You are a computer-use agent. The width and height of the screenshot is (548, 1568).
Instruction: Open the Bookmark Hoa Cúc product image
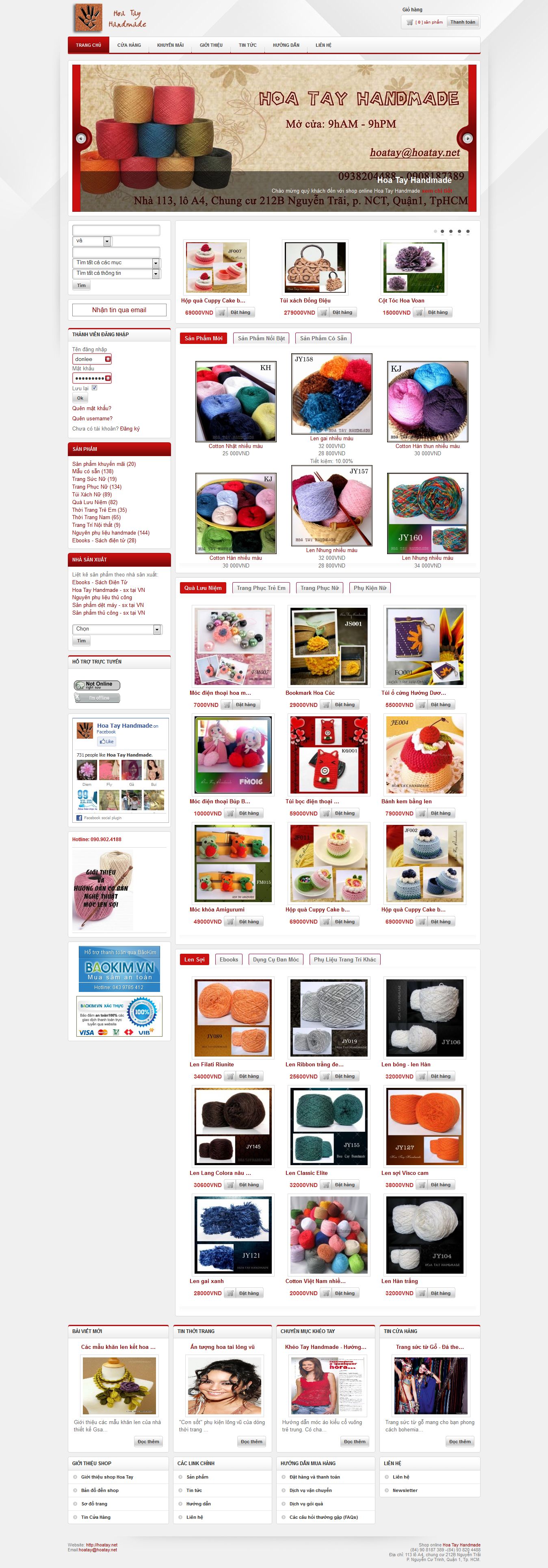click(329, 646)
